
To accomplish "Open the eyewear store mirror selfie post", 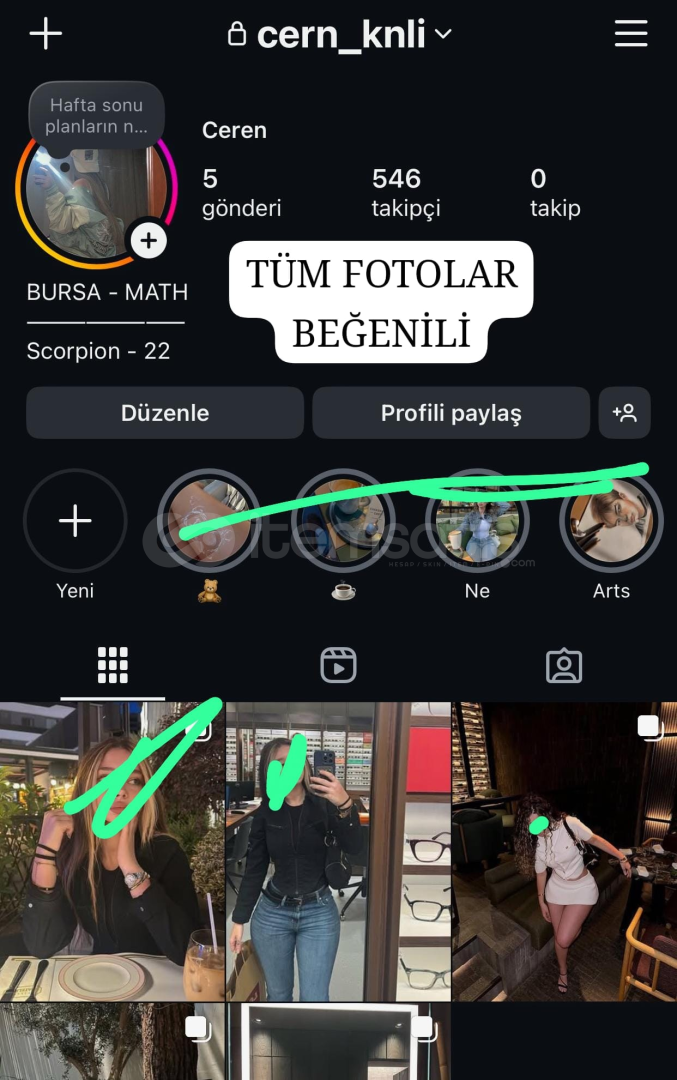I will [x=338, y=851].
